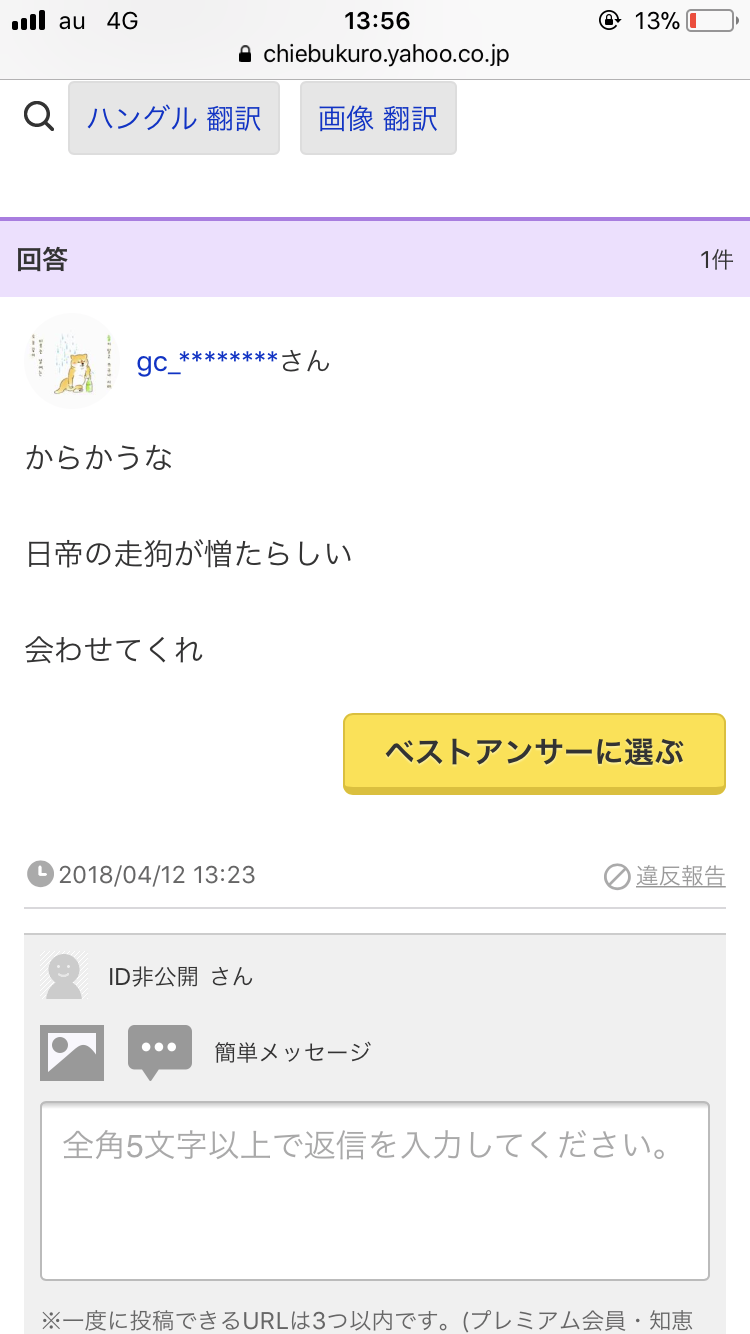The width and height of the screenshot is (750, 1334).
Task: Open the answerer's Shiba avatar picture
Action: pyautogui.click(x=72, y=361)
